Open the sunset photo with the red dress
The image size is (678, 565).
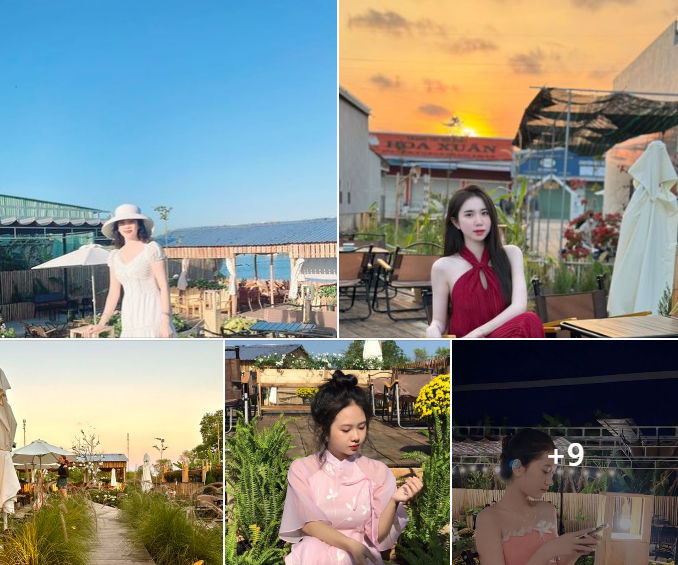coord(508,168)
